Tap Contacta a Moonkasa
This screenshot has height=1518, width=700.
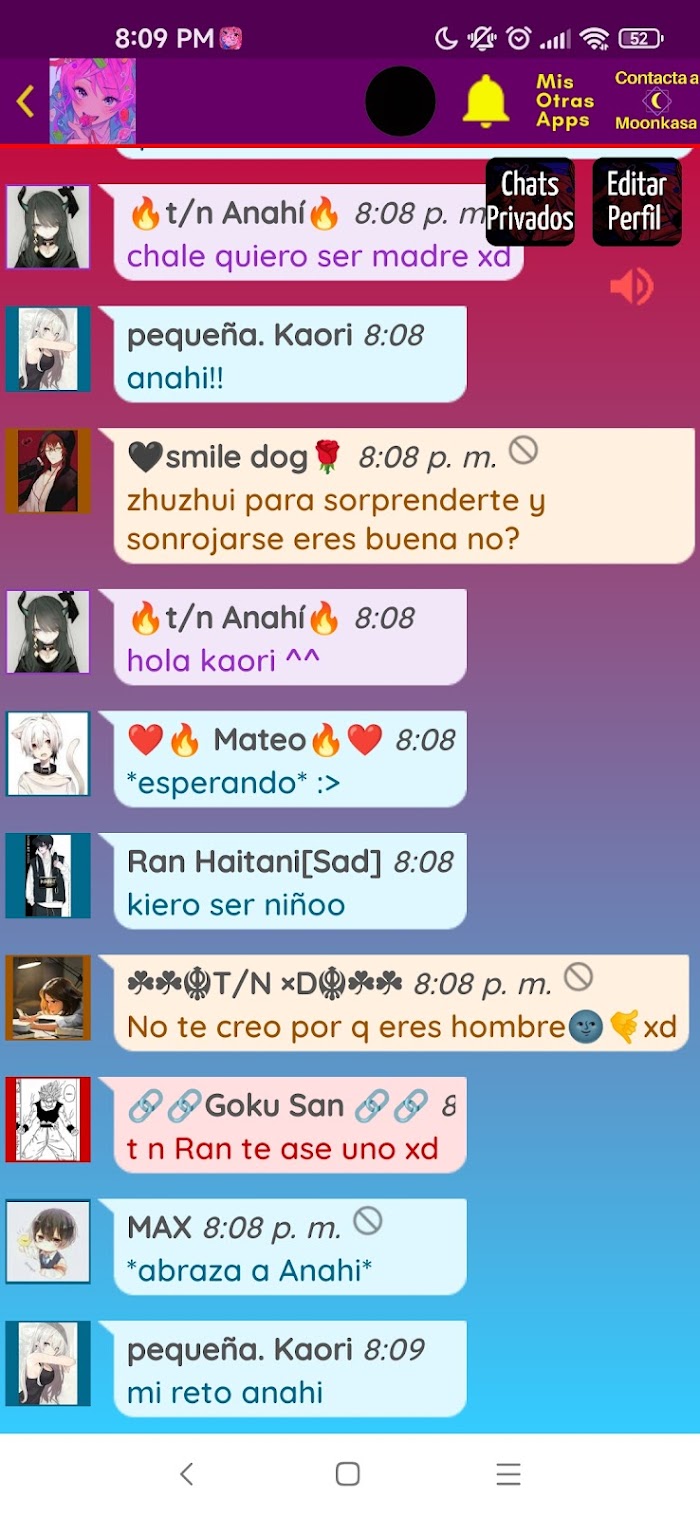point(656,101)
